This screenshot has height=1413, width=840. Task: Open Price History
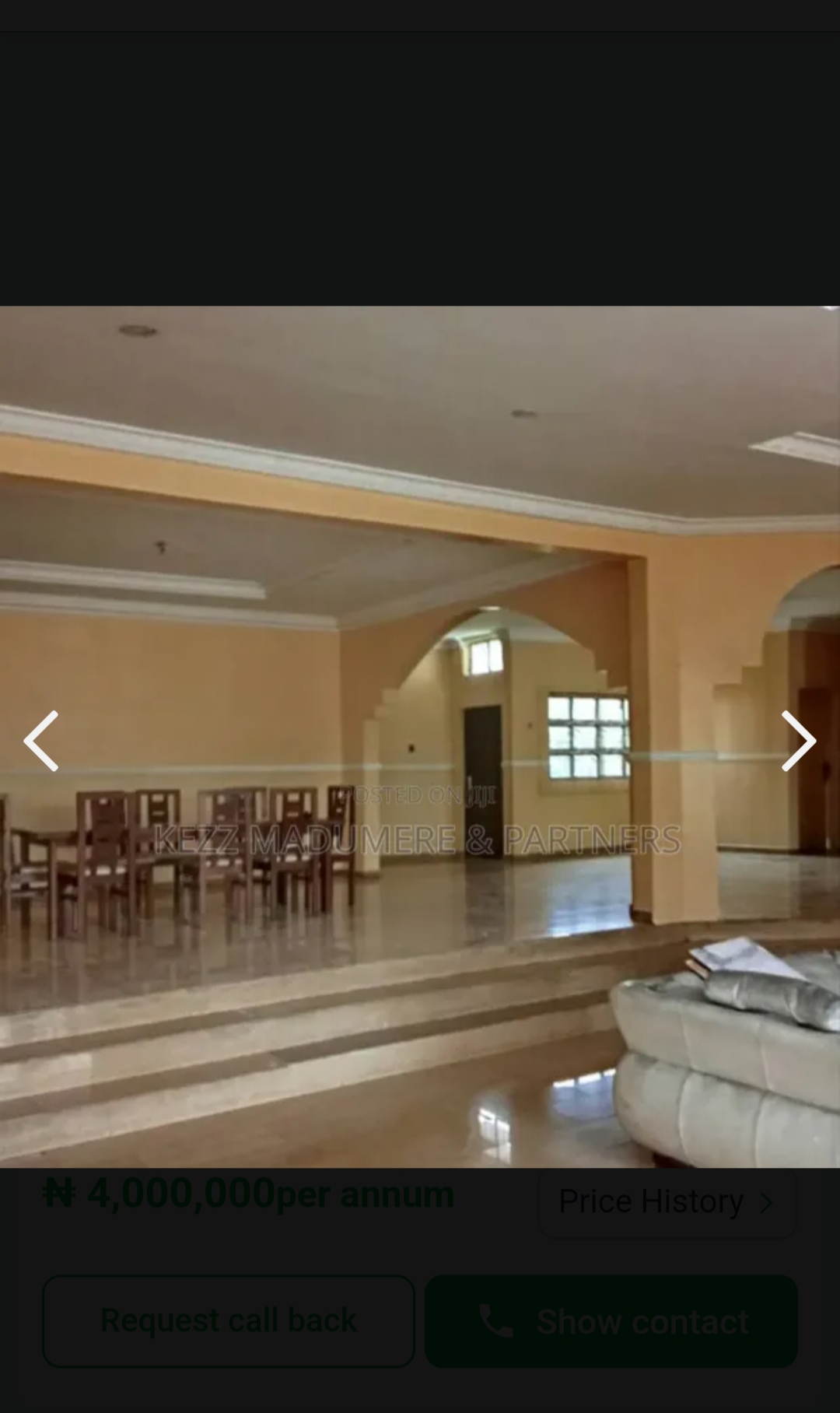[667, 1202]
